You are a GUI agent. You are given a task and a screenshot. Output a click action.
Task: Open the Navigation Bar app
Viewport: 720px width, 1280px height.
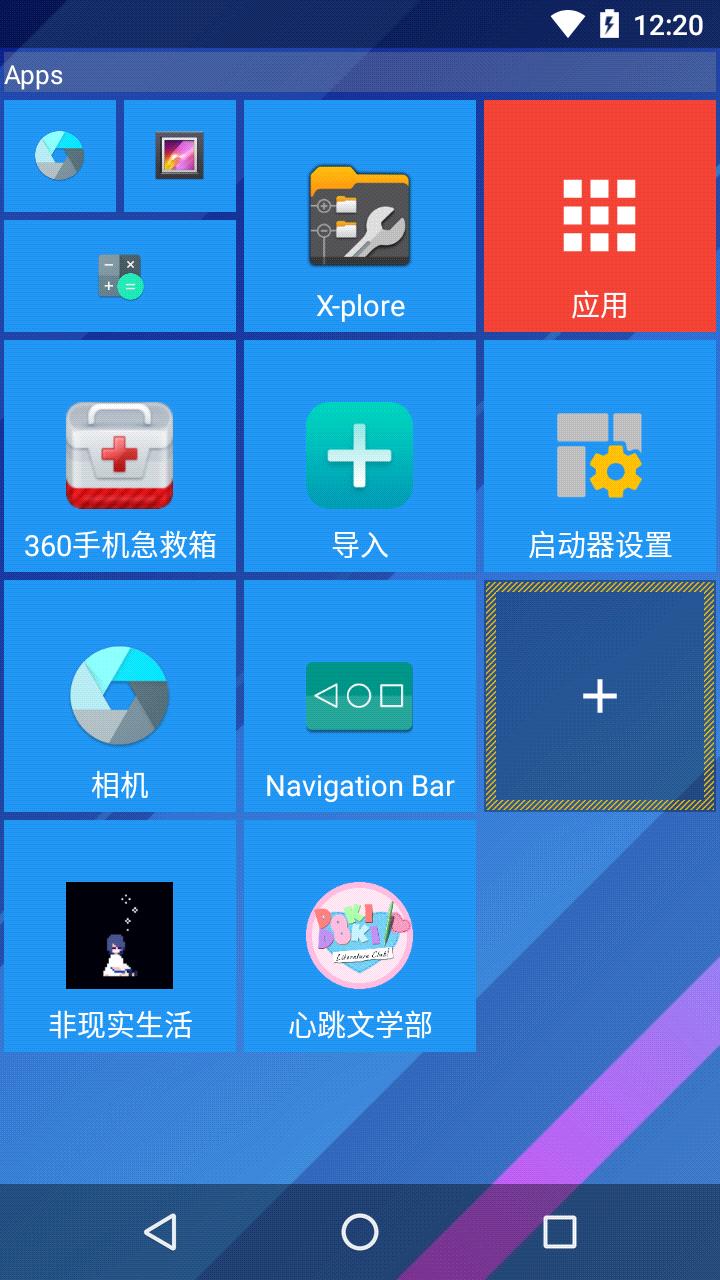coord(360,696)
